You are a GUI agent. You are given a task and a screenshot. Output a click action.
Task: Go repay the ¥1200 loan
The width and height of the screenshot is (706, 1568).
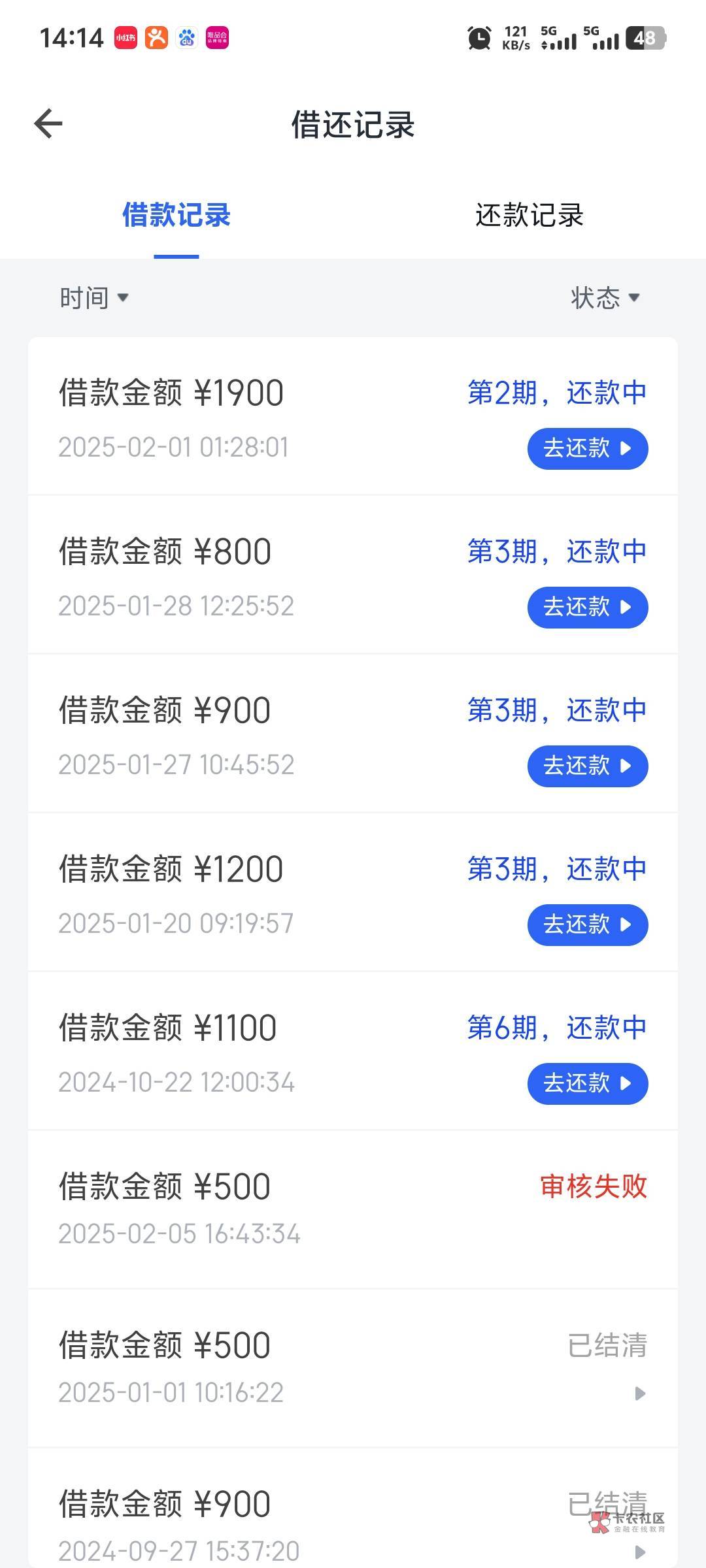click(587, 925)
